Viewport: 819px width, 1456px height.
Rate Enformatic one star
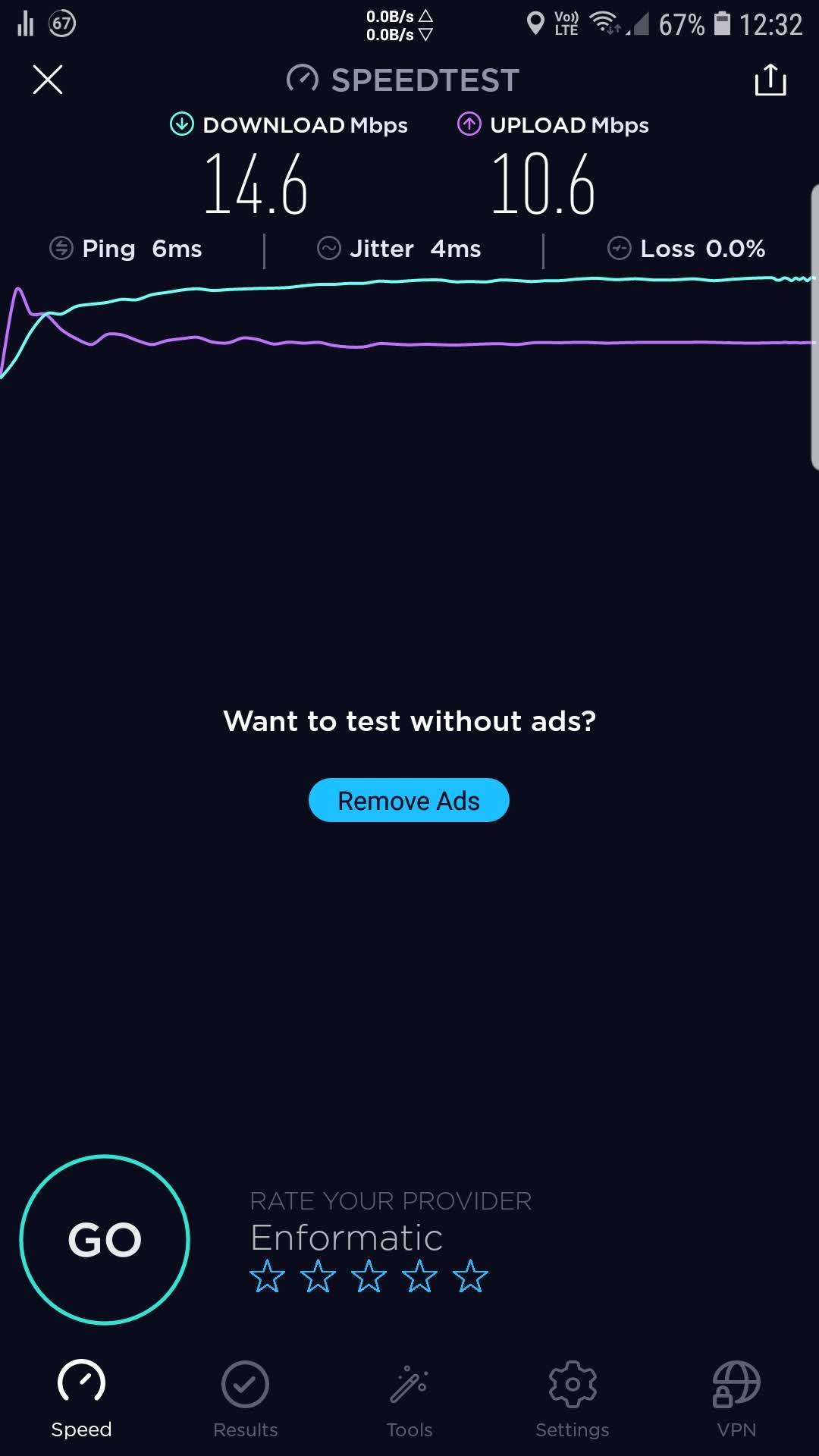(267, 1276)
